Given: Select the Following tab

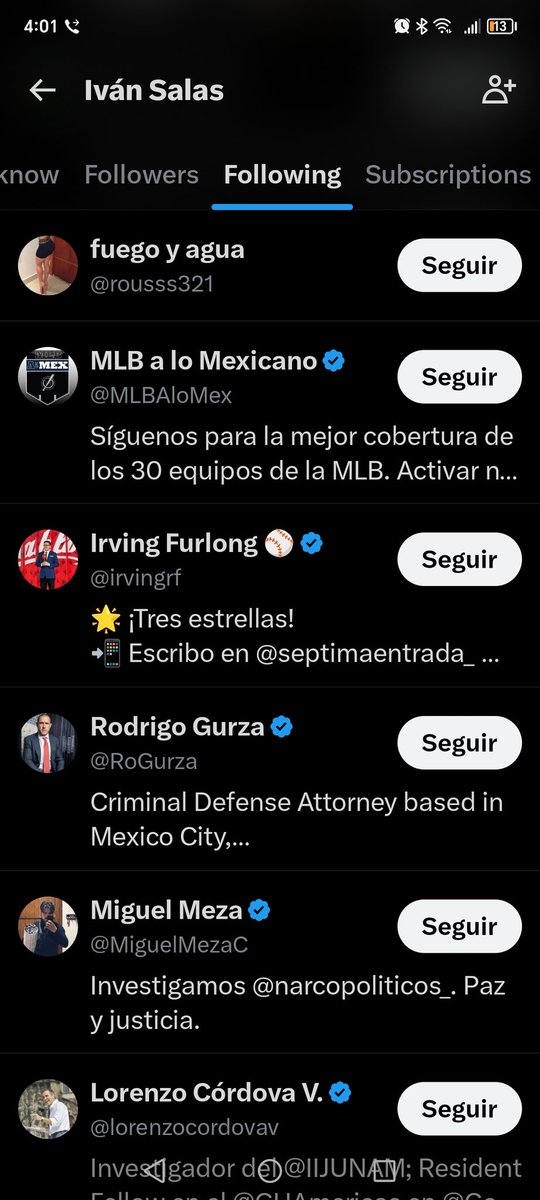Looking at the screenshot, I should coord(282,175).
